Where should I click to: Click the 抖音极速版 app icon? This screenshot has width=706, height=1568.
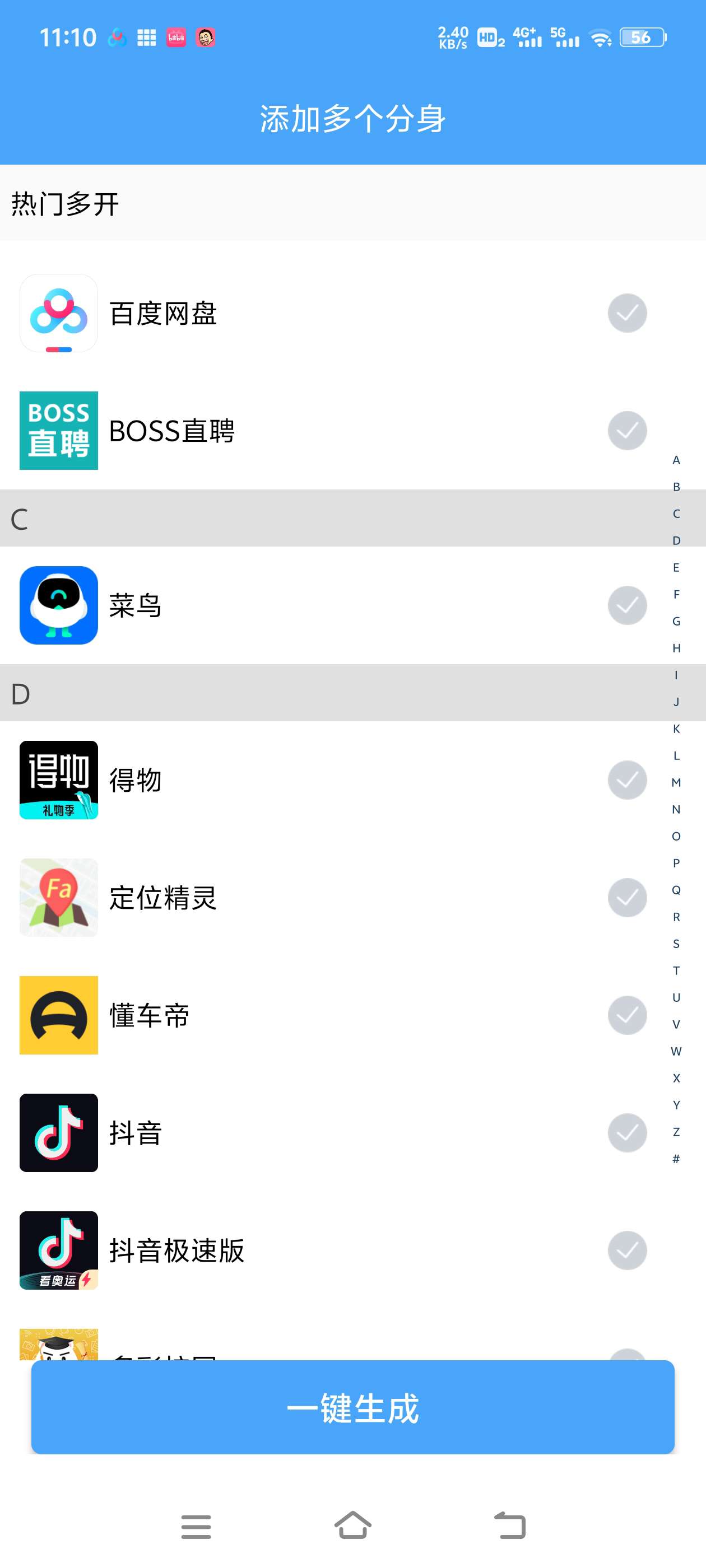(58, 1250)
